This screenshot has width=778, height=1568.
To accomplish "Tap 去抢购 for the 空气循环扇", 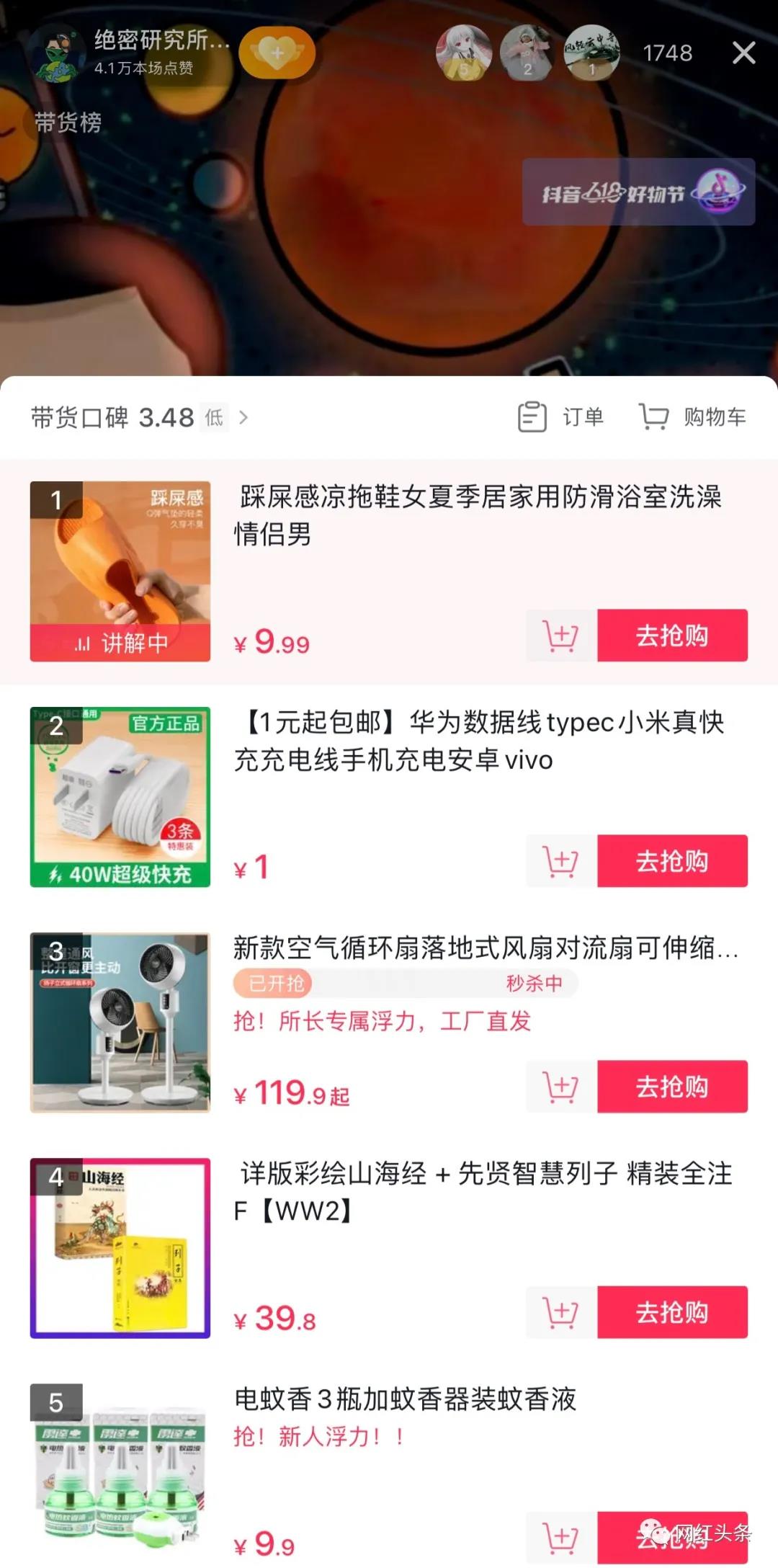I will coord(672,1087).
